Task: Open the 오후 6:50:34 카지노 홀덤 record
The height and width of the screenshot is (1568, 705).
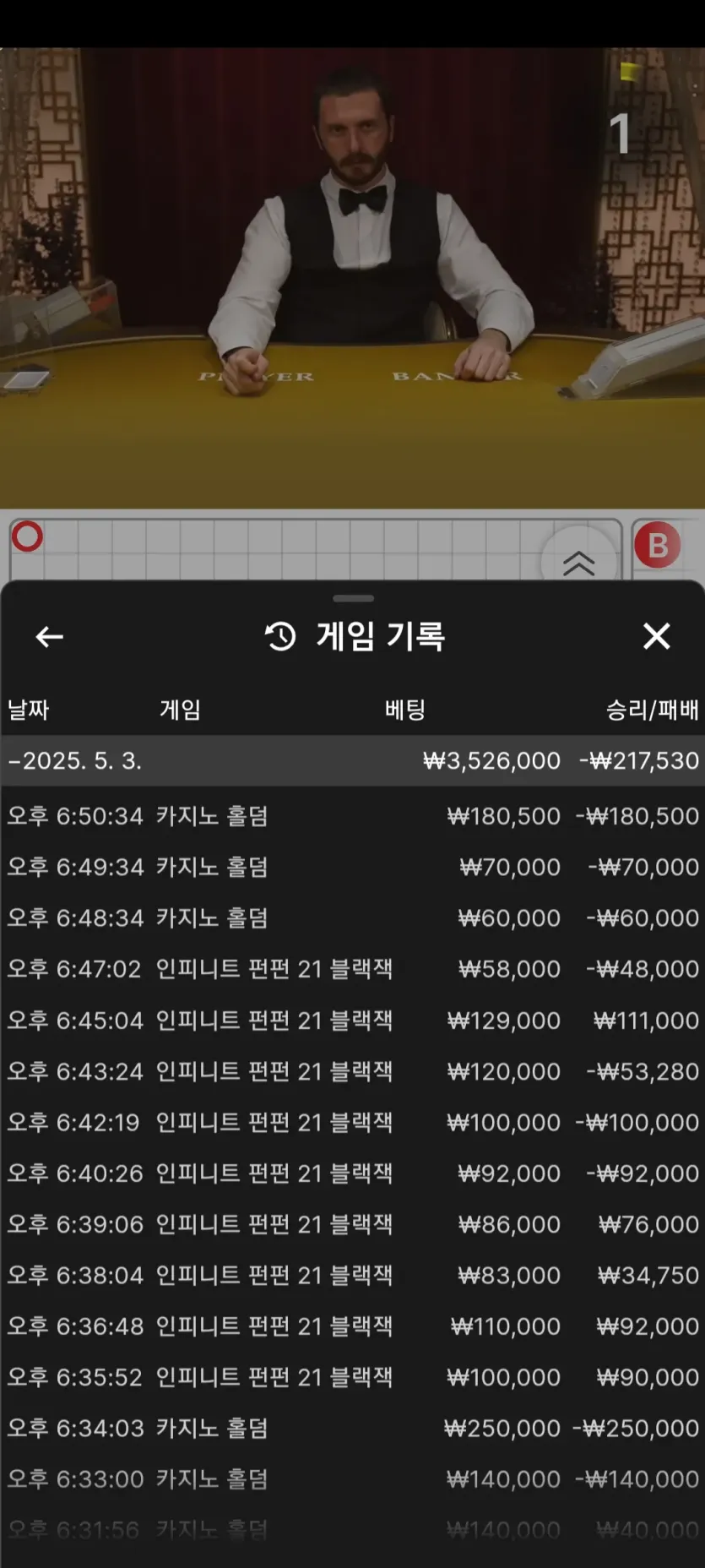Action: 352,816
